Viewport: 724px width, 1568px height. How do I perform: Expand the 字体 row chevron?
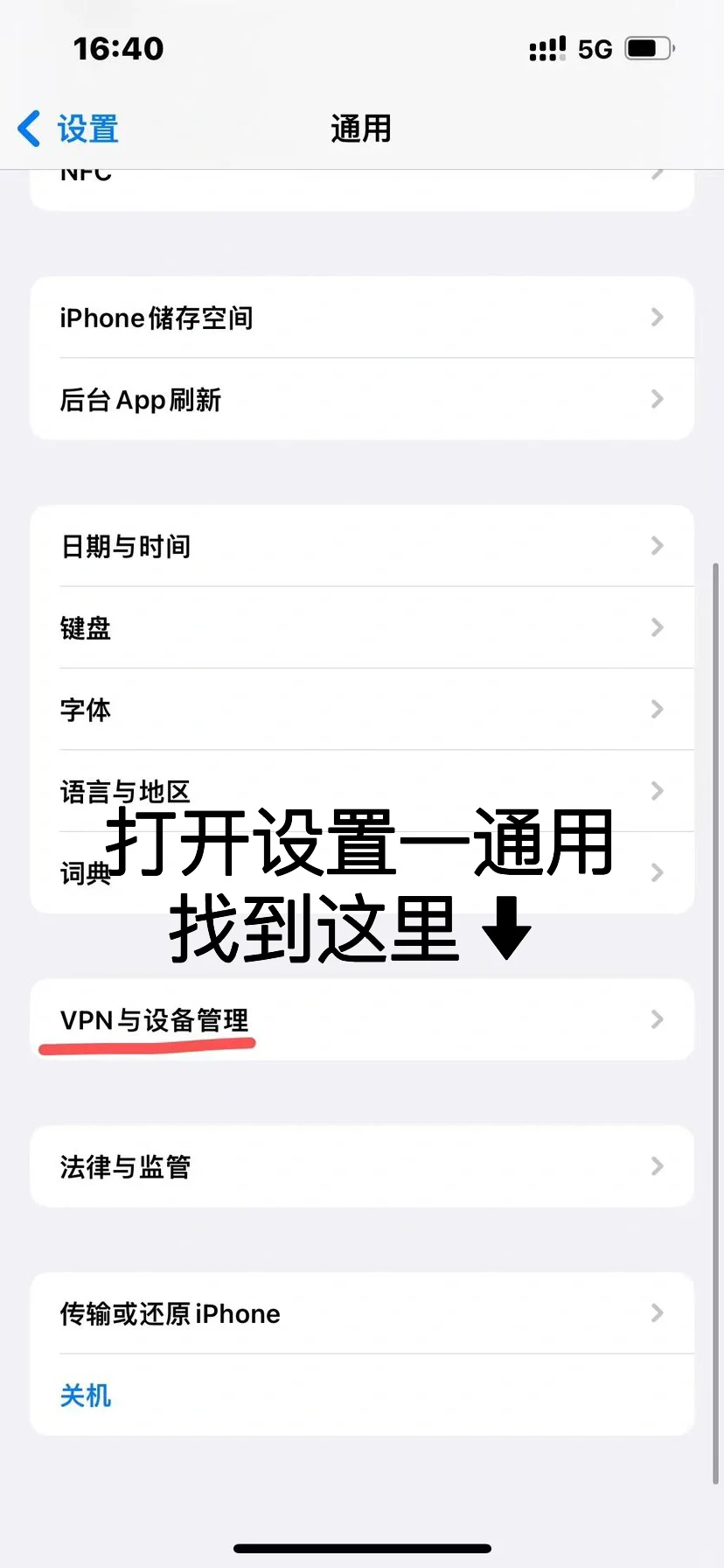coord(658,710)
